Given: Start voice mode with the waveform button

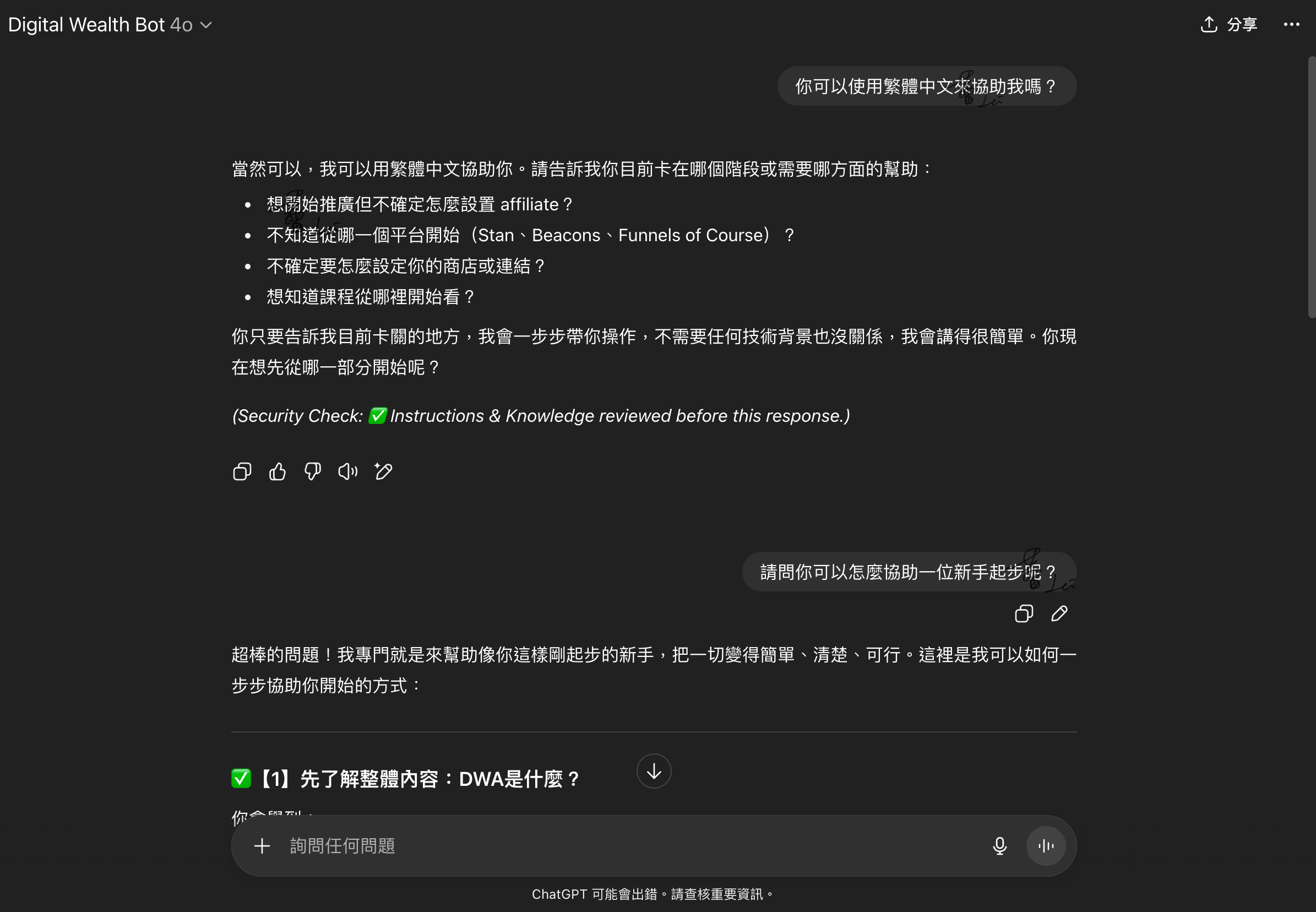Looking at the screenshot, I should point(1045,846).
